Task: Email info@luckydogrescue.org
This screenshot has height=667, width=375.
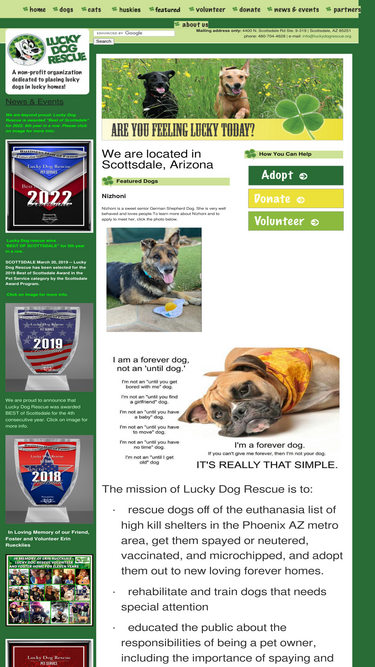Action: click(327, 36)
